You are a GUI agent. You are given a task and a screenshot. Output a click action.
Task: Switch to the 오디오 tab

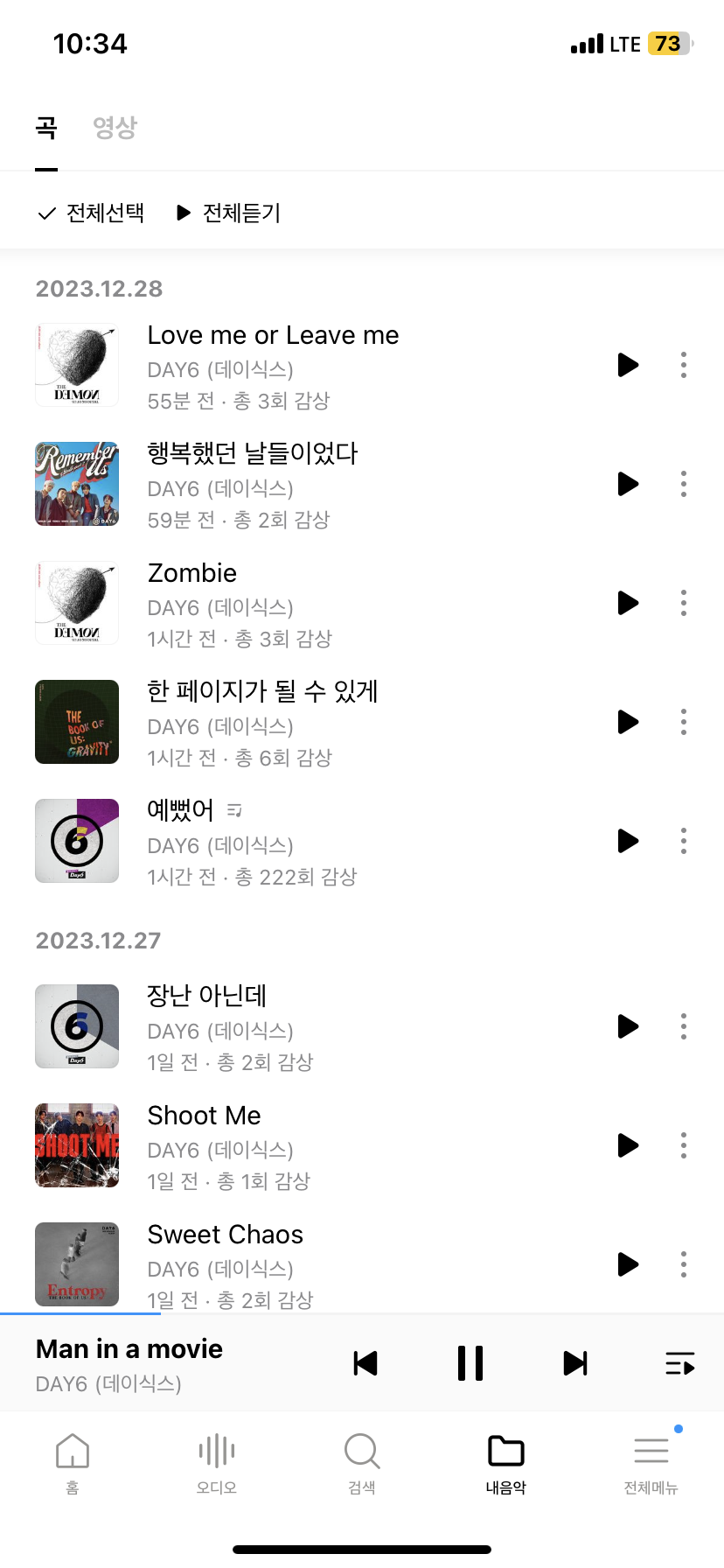[217, 1461]
